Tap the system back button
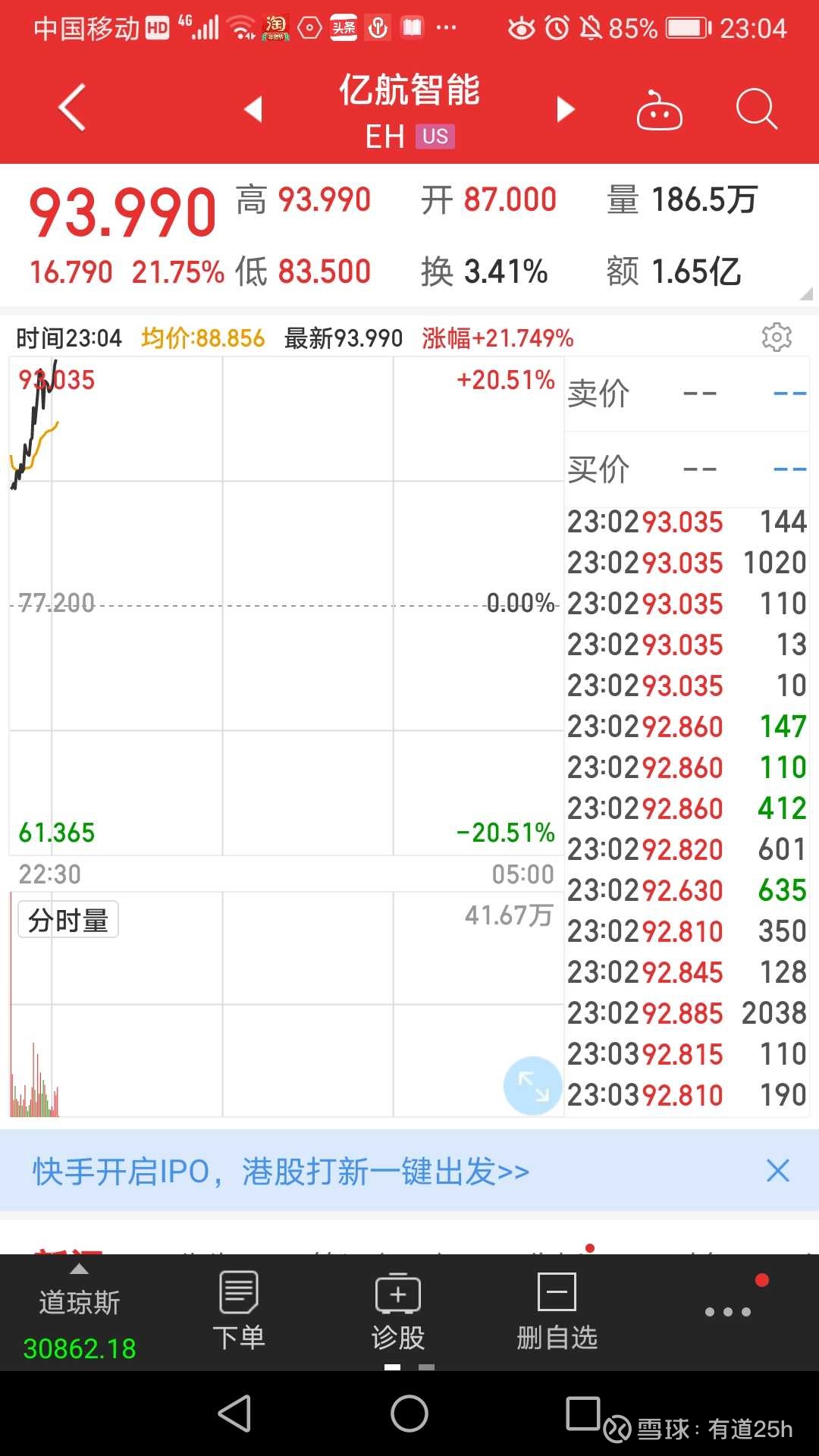 coord(234,1414)
